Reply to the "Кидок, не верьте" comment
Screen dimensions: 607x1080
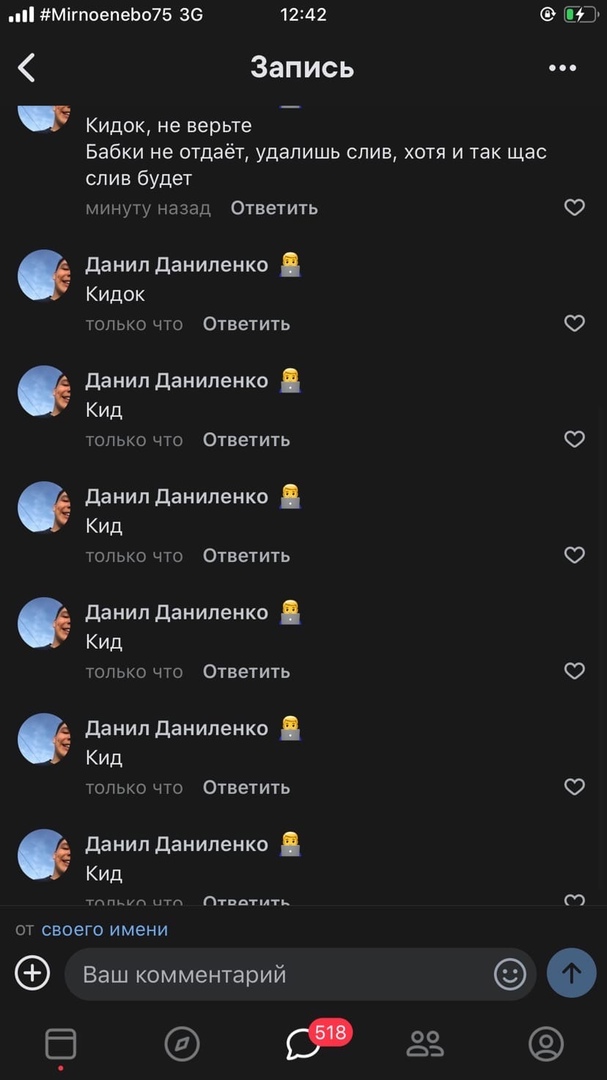point(274,208)
